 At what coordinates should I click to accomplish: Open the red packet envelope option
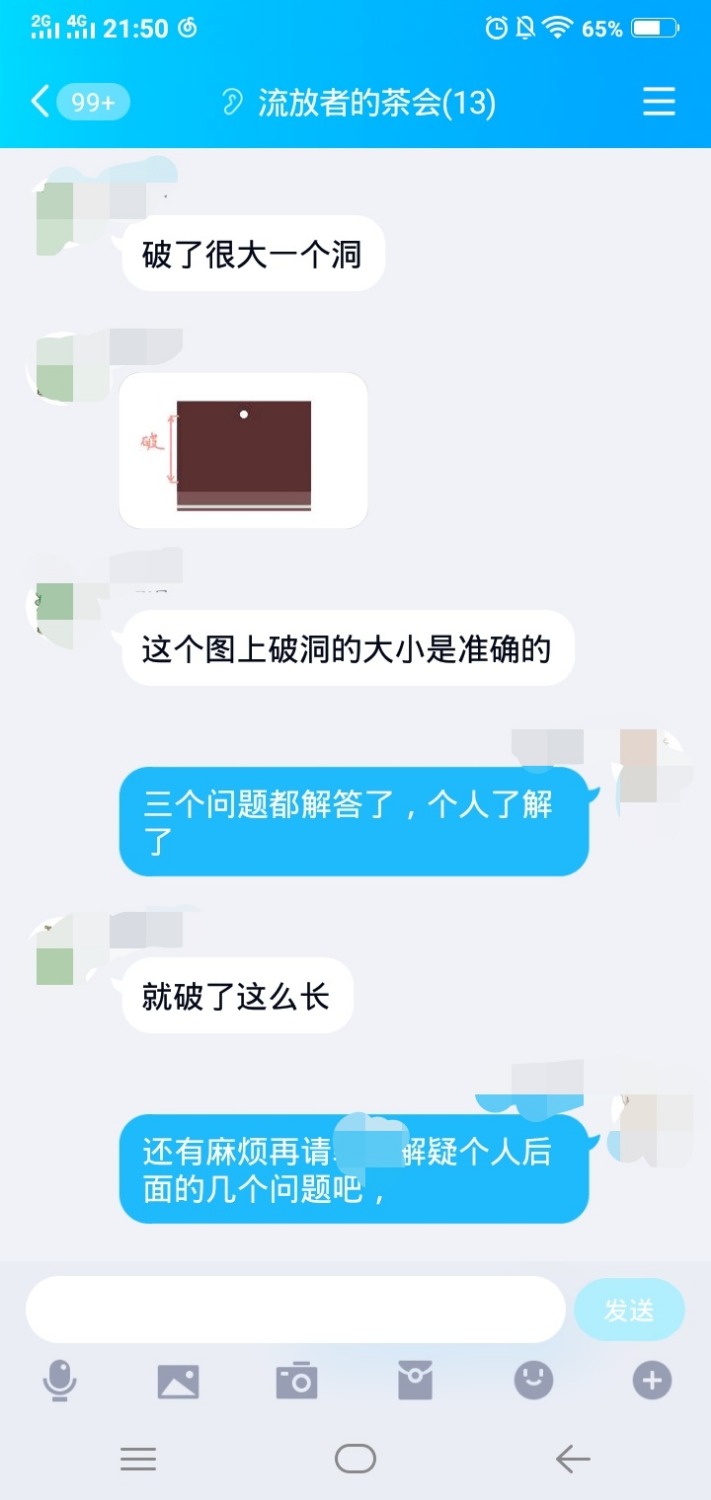tap(415, 1381)
